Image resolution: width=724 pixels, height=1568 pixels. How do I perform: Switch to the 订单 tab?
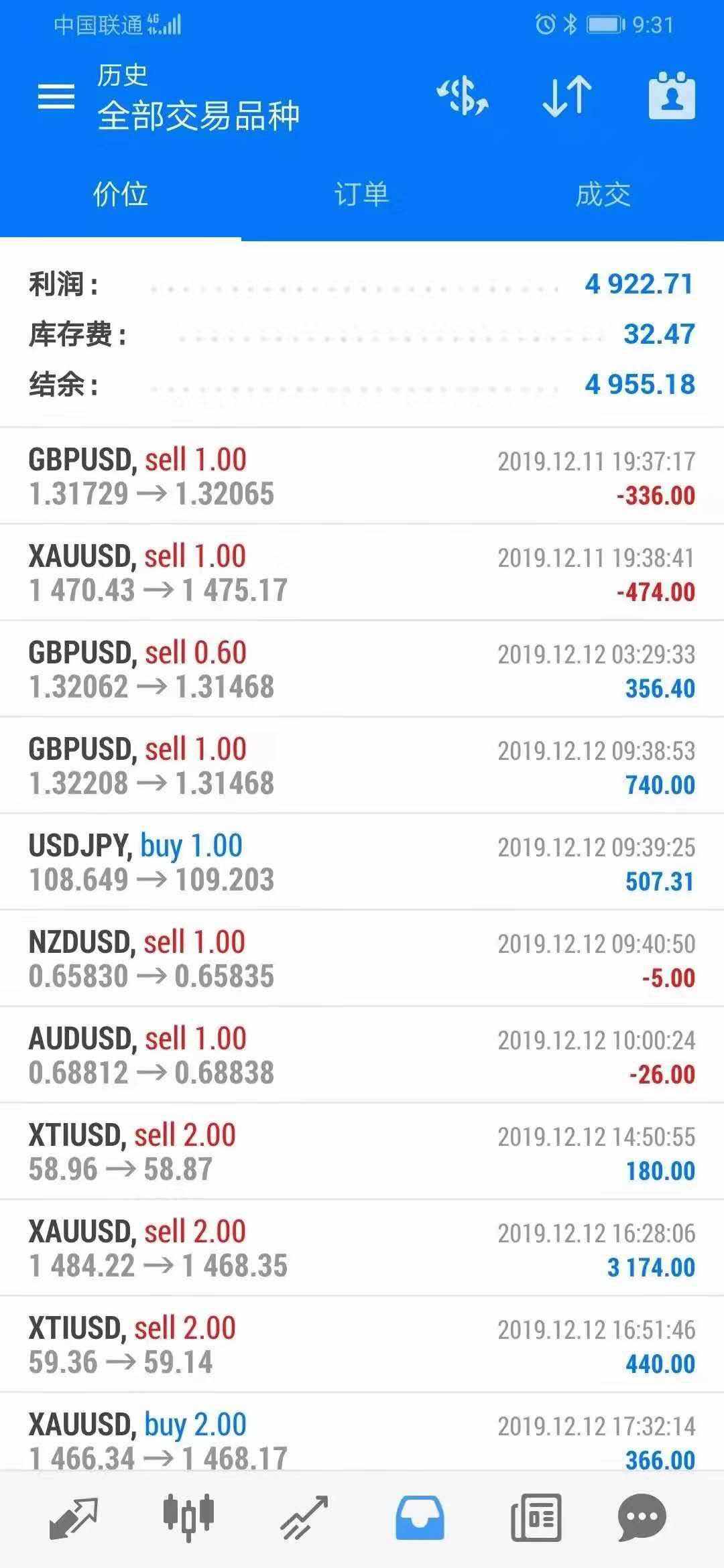click(361, 195)
